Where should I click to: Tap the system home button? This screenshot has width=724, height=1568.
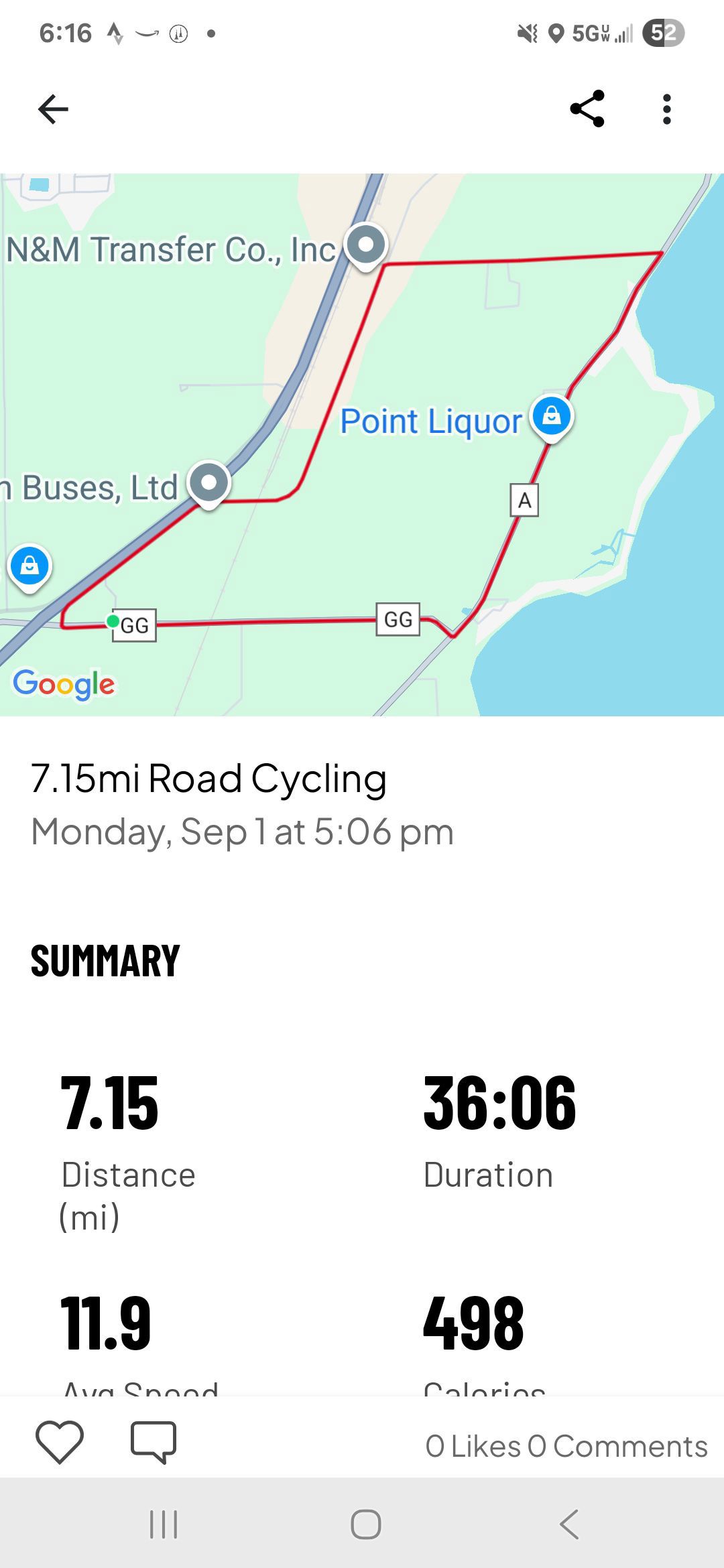click(366, 1524)
